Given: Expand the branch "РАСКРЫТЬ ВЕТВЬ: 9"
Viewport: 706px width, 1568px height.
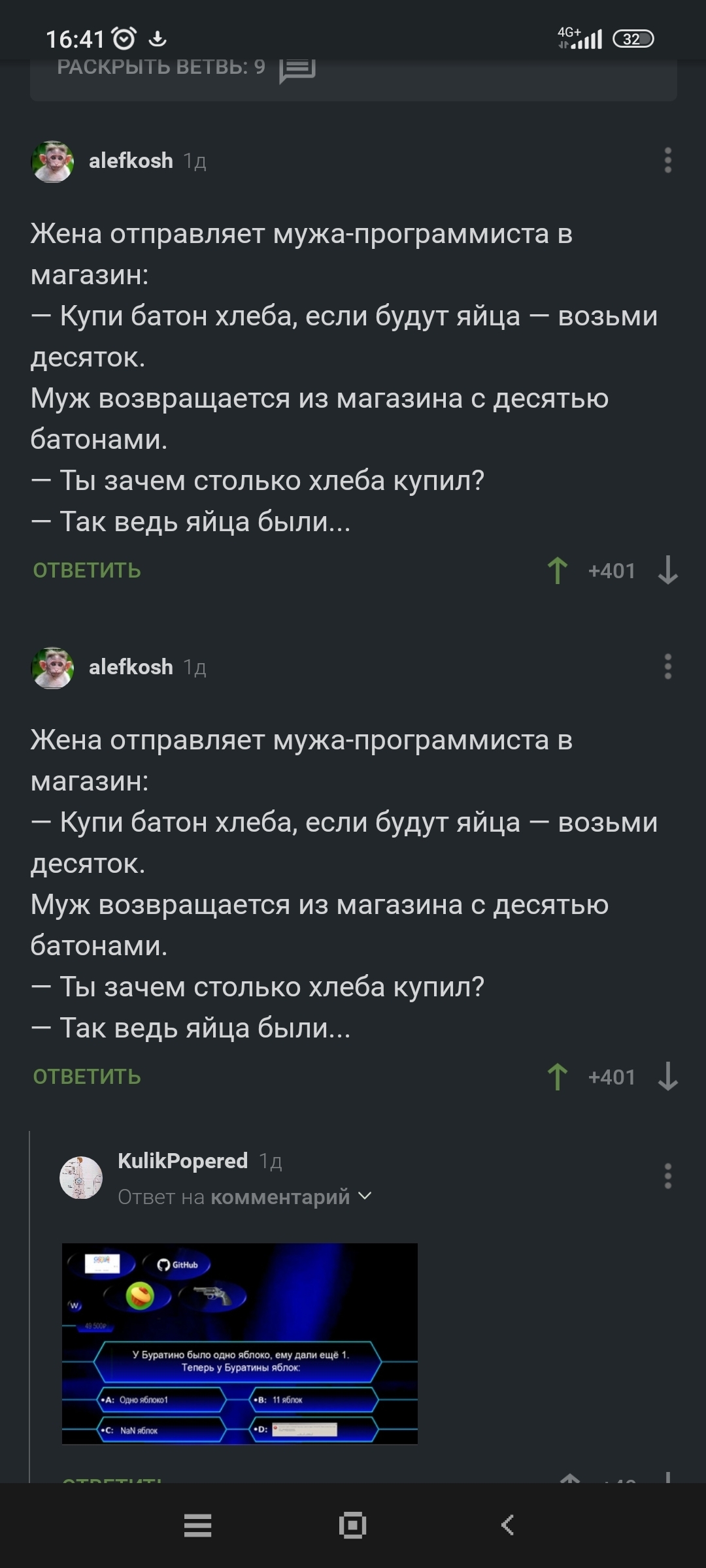Looking at the screenshot, I should tap(186, 67).
